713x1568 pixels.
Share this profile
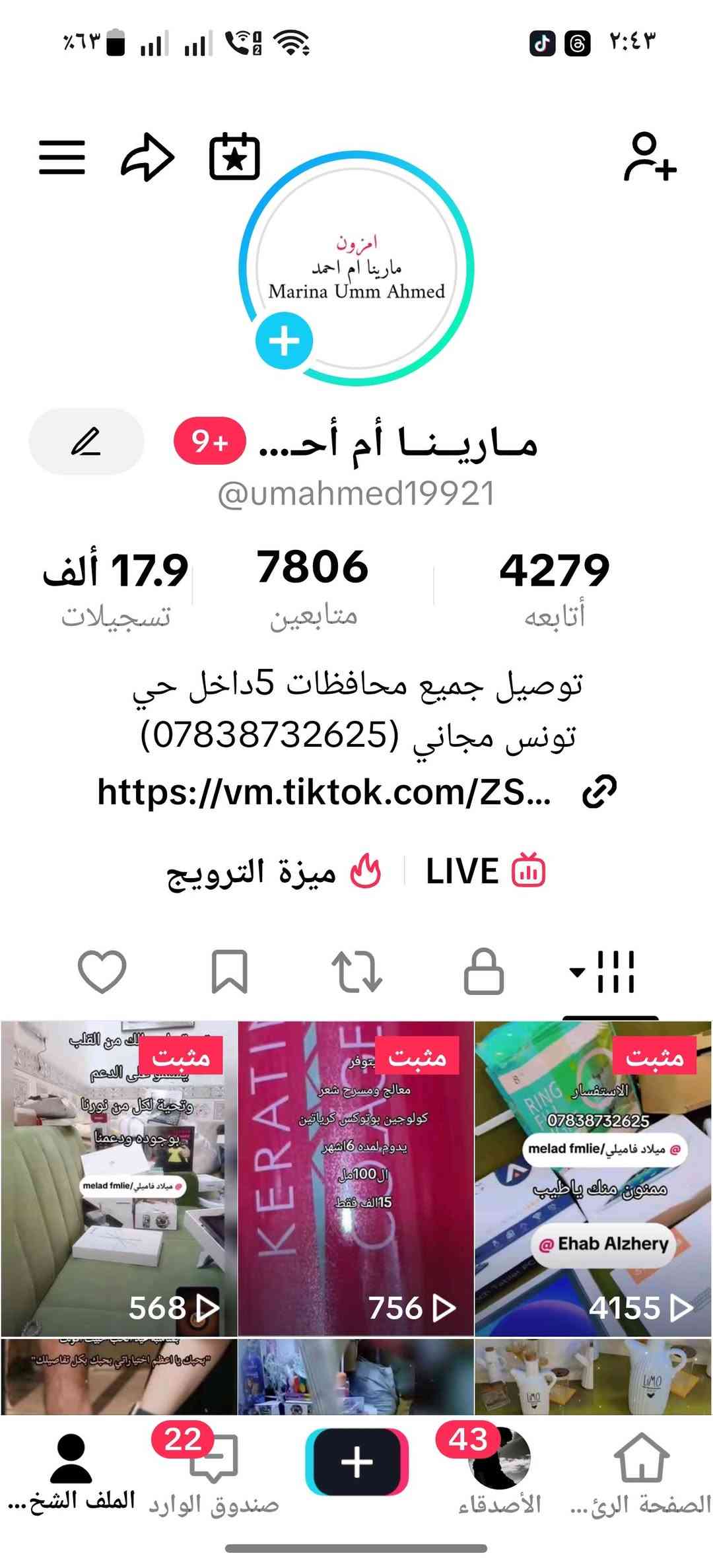pos(147,157)
